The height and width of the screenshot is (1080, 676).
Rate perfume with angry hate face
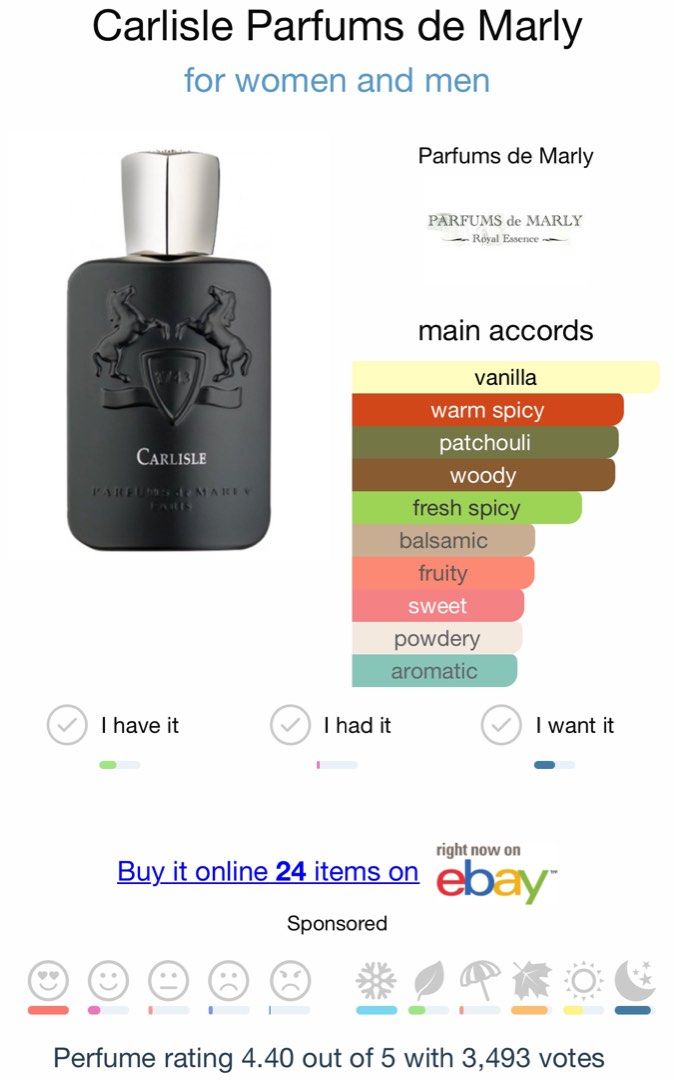(289, 981)
